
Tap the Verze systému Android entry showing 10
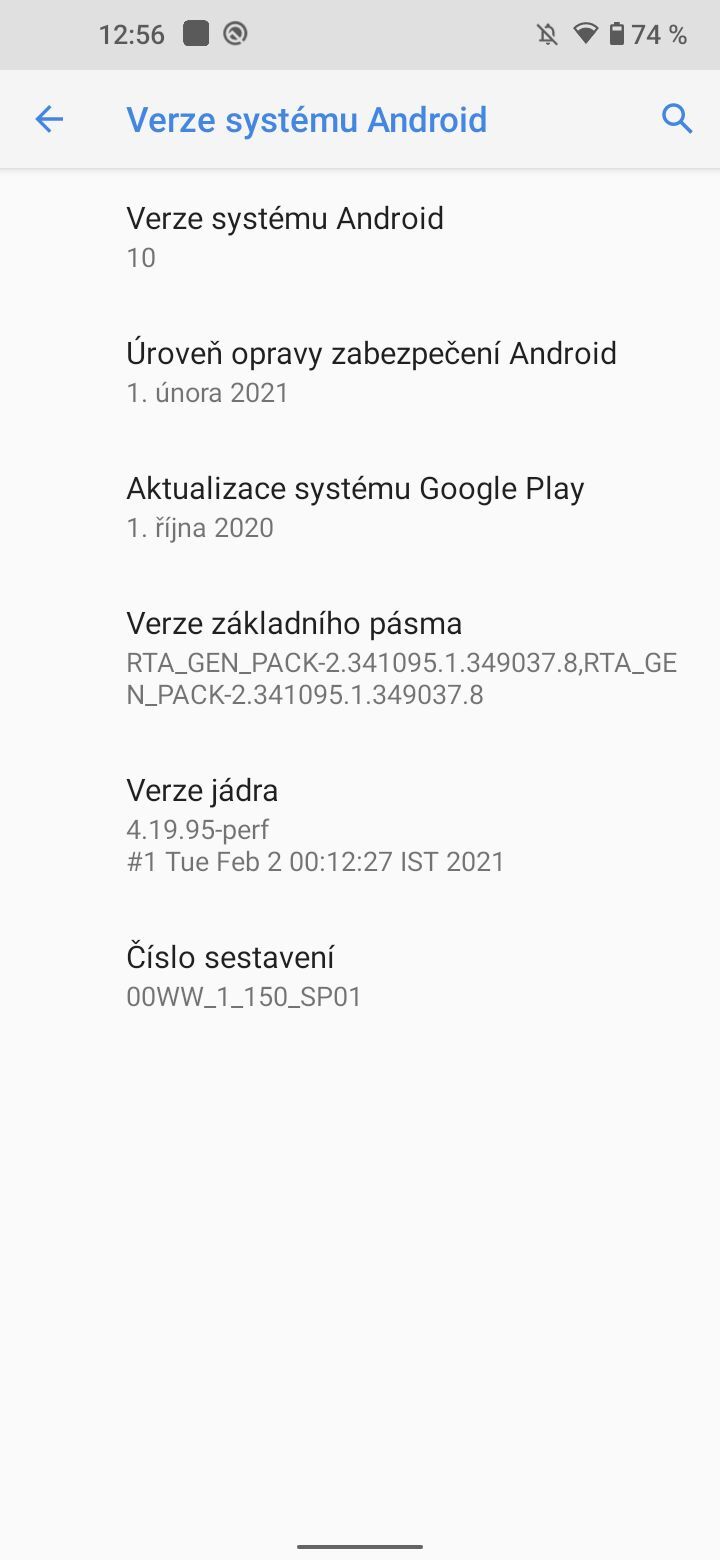pyautogui.click(x=284, y=235)
